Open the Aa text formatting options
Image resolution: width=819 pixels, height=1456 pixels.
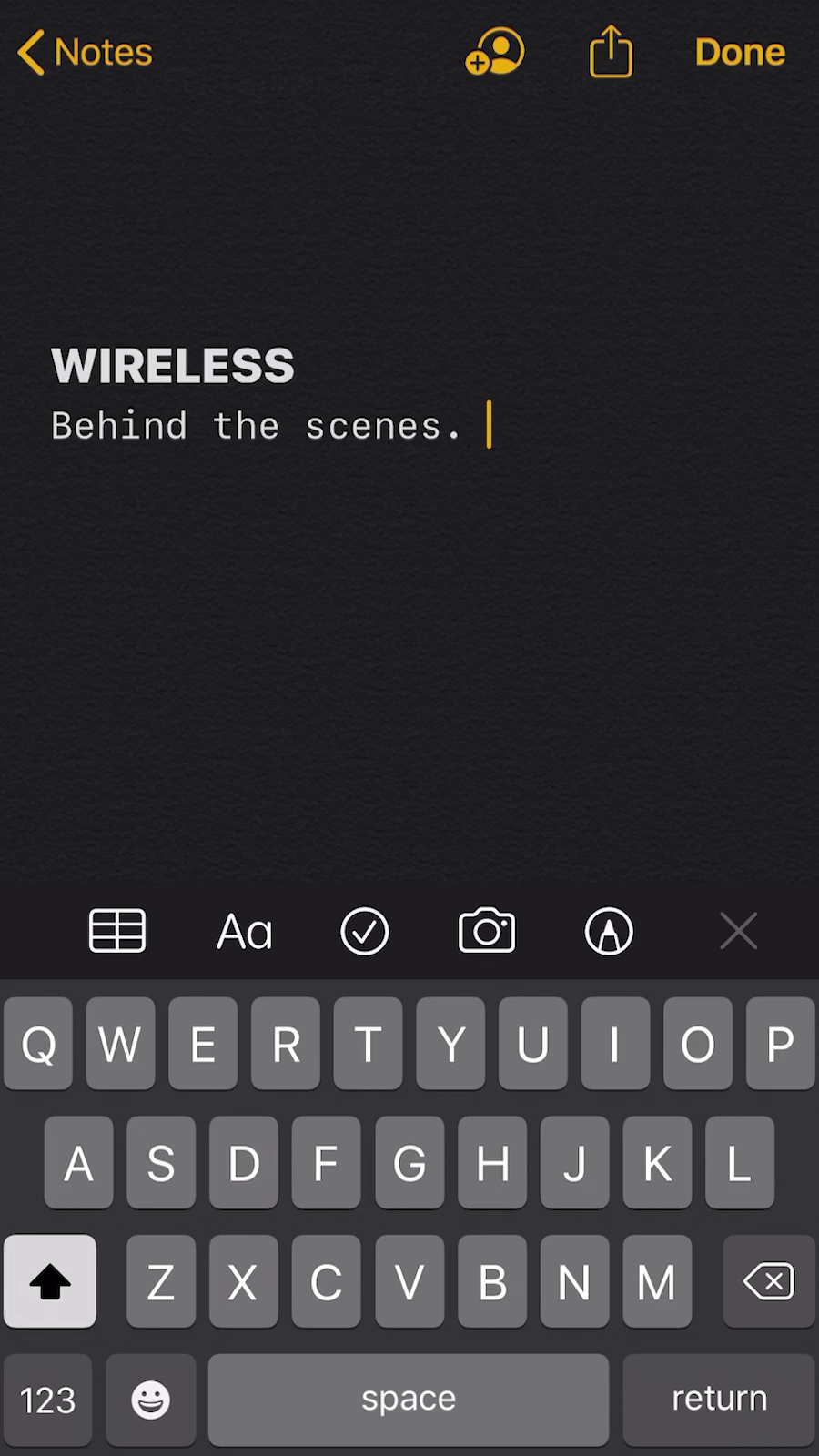pyautogui.click(x=244, y=932)
